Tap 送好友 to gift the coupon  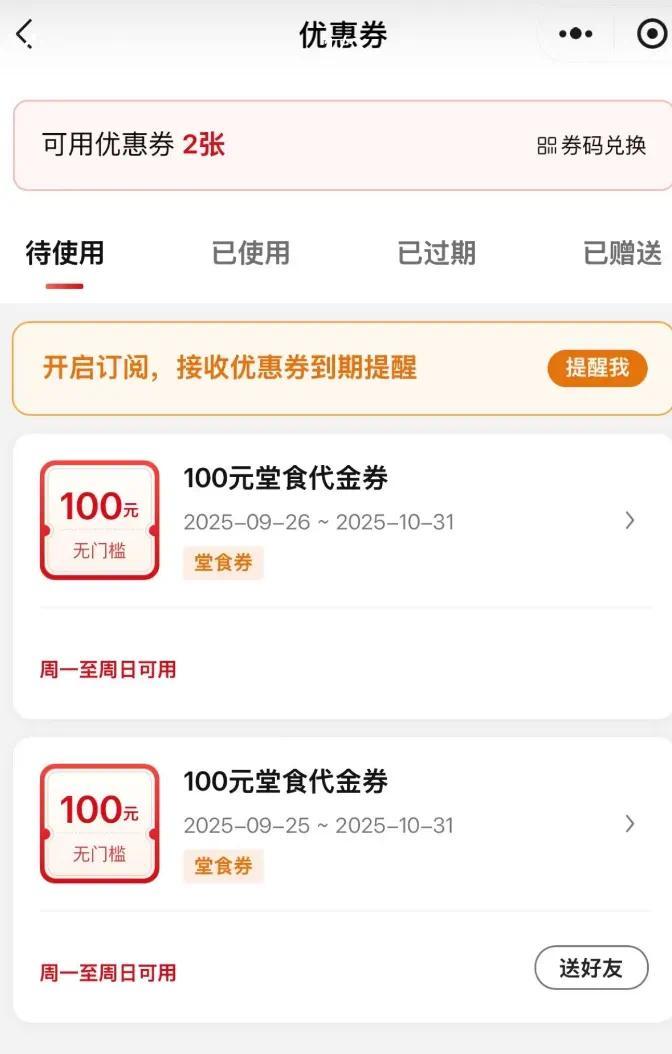591,968
